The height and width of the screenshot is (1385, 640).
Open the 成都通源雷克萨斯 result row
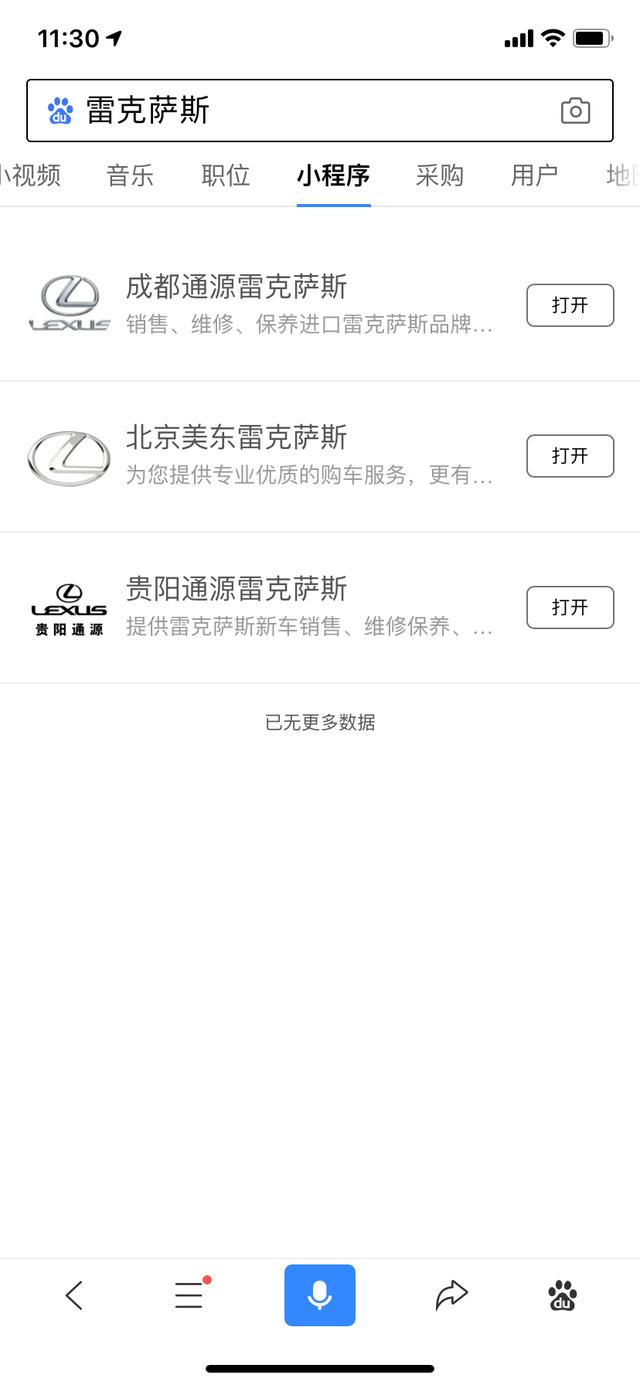point(320,305)
